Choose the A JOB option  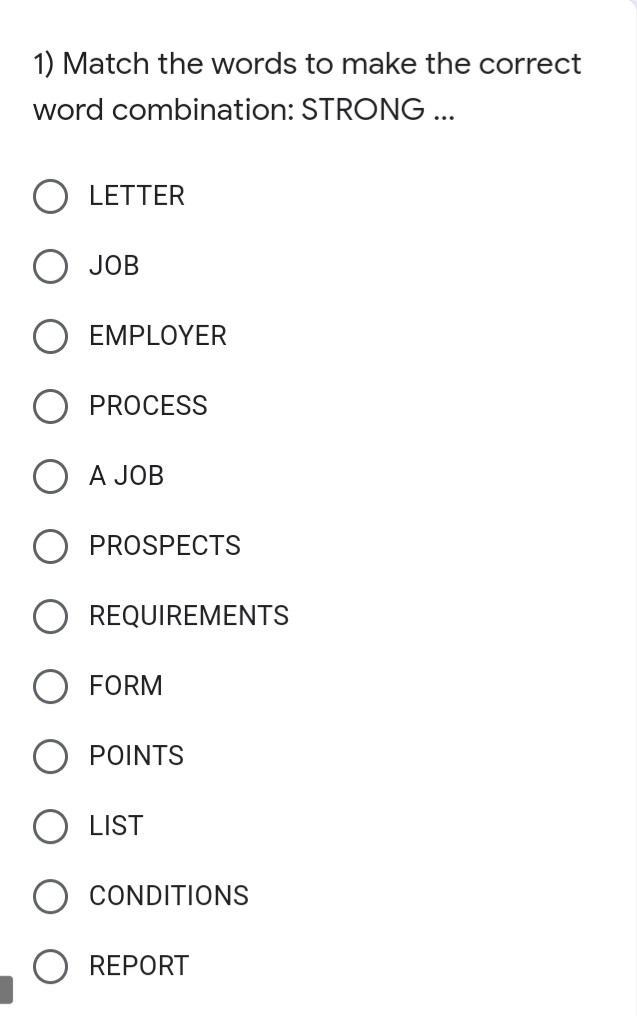(x=51, y=476)
